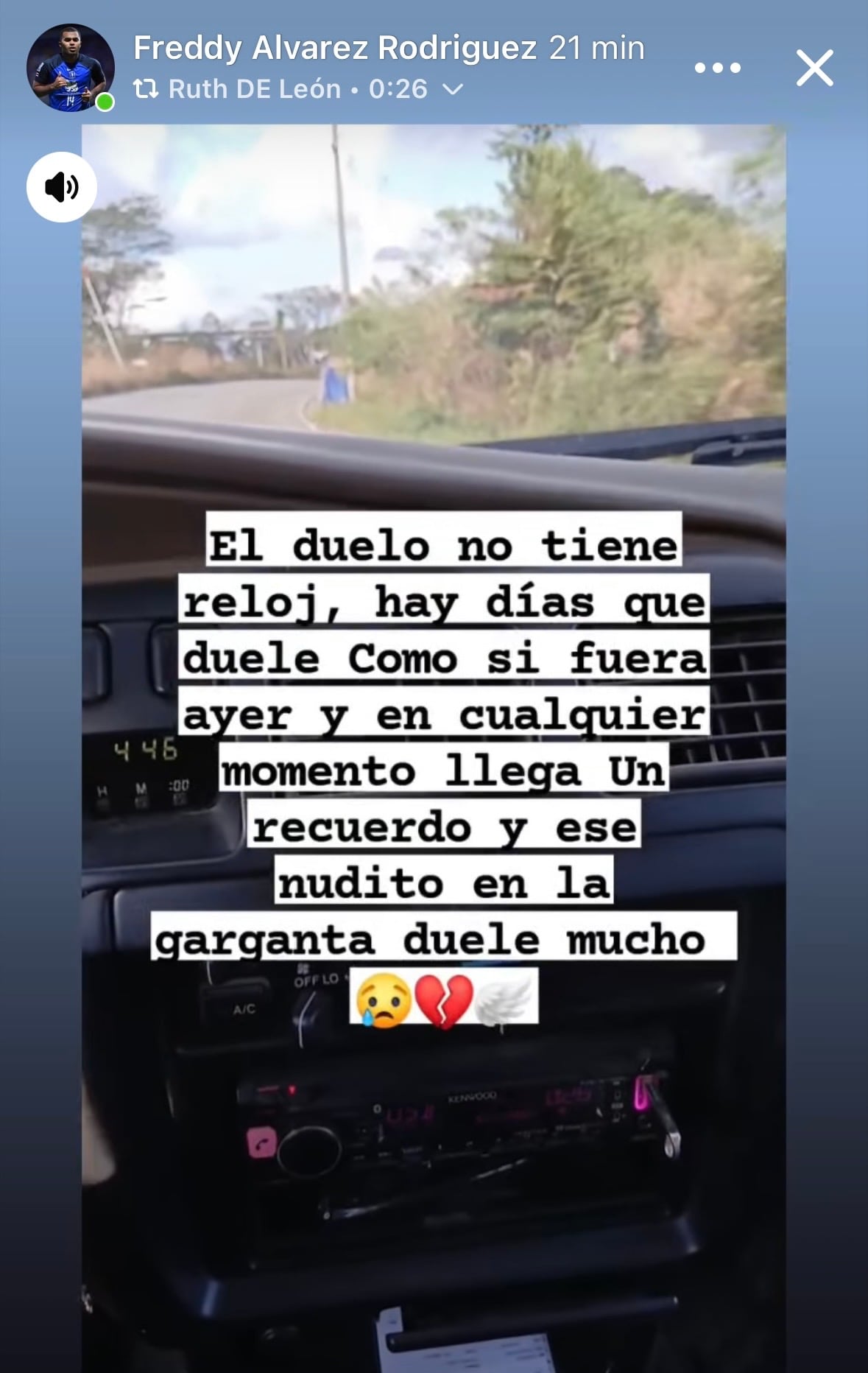Open the three-dot story options menu
Image resolution: width=868 pixels, height=1373 pixels.
click(718, 68)
